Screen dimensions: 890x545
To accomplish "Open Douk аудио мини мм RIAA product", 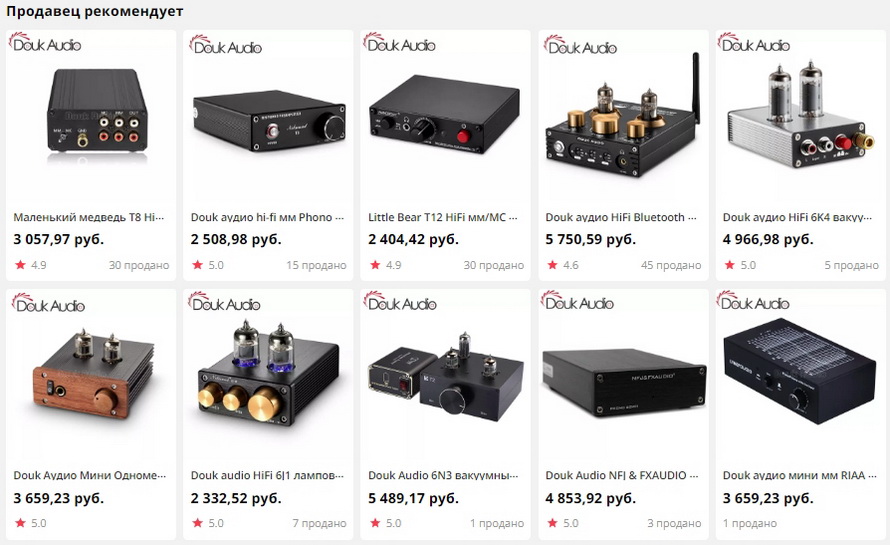I will click(x=799, y=476).
